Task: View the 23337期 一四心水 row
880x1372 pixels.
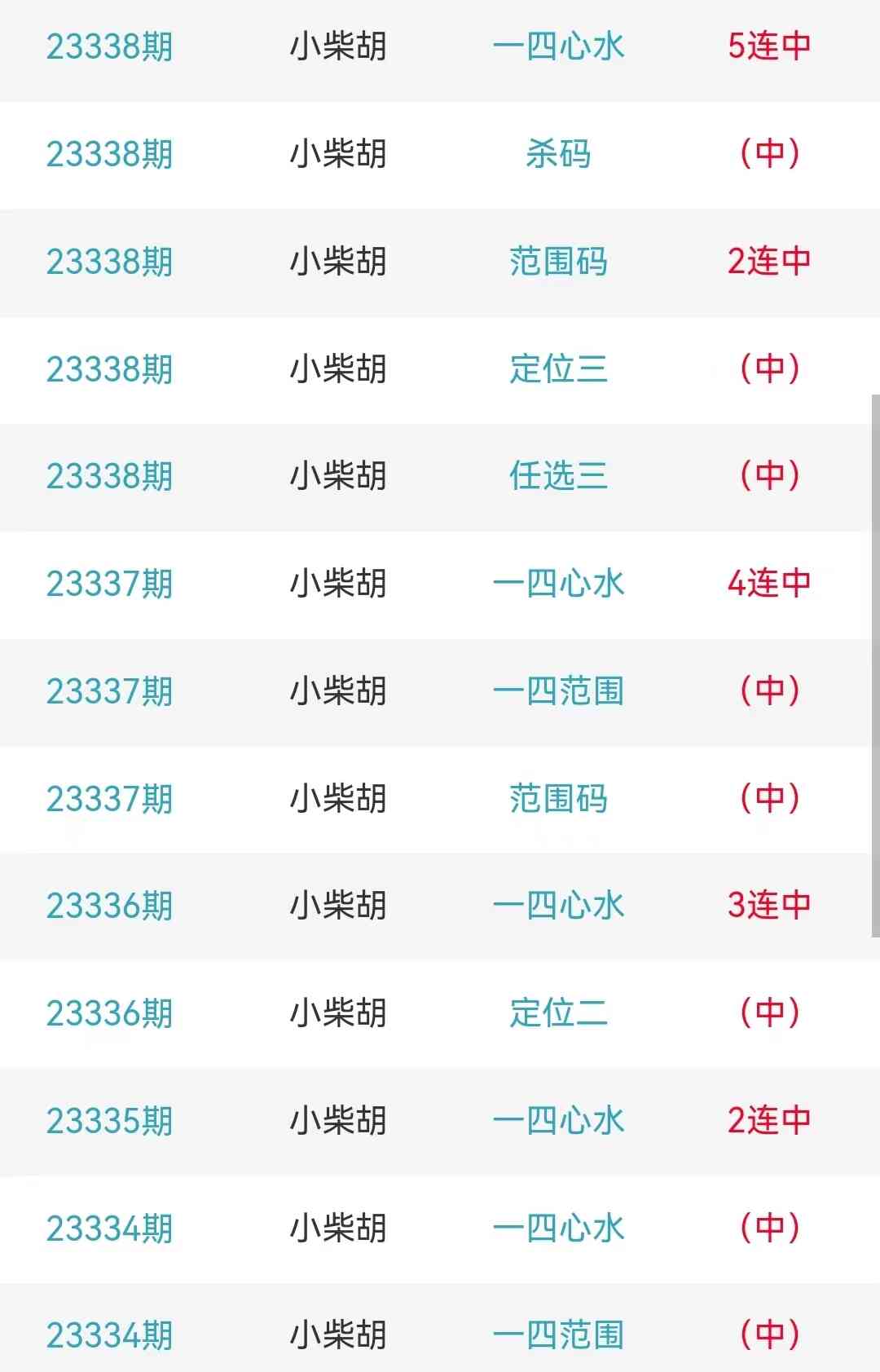Action: (x=558, y=584)
